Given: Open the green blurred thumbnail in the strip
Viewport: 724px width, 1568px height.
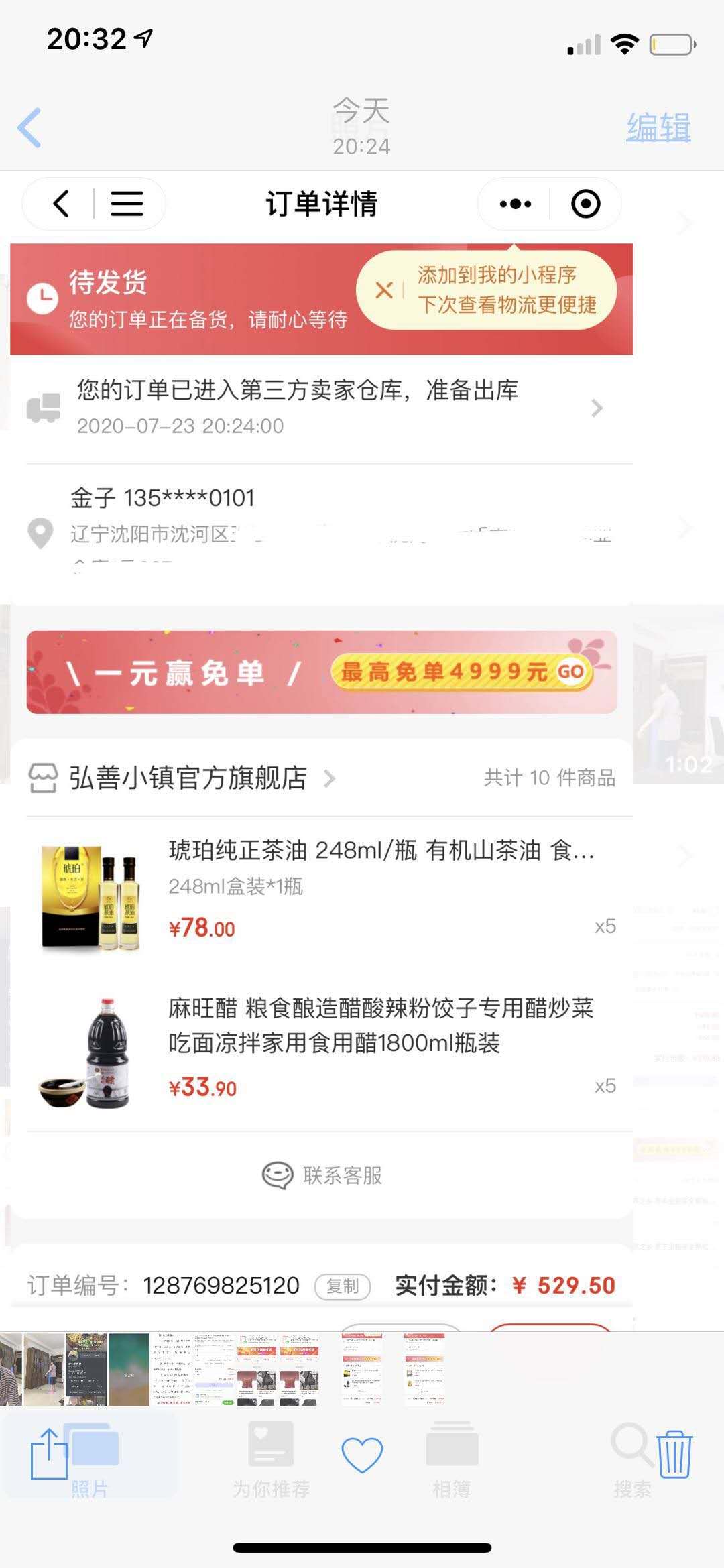Looking at the screenshot, I should tap(129, 1370).
